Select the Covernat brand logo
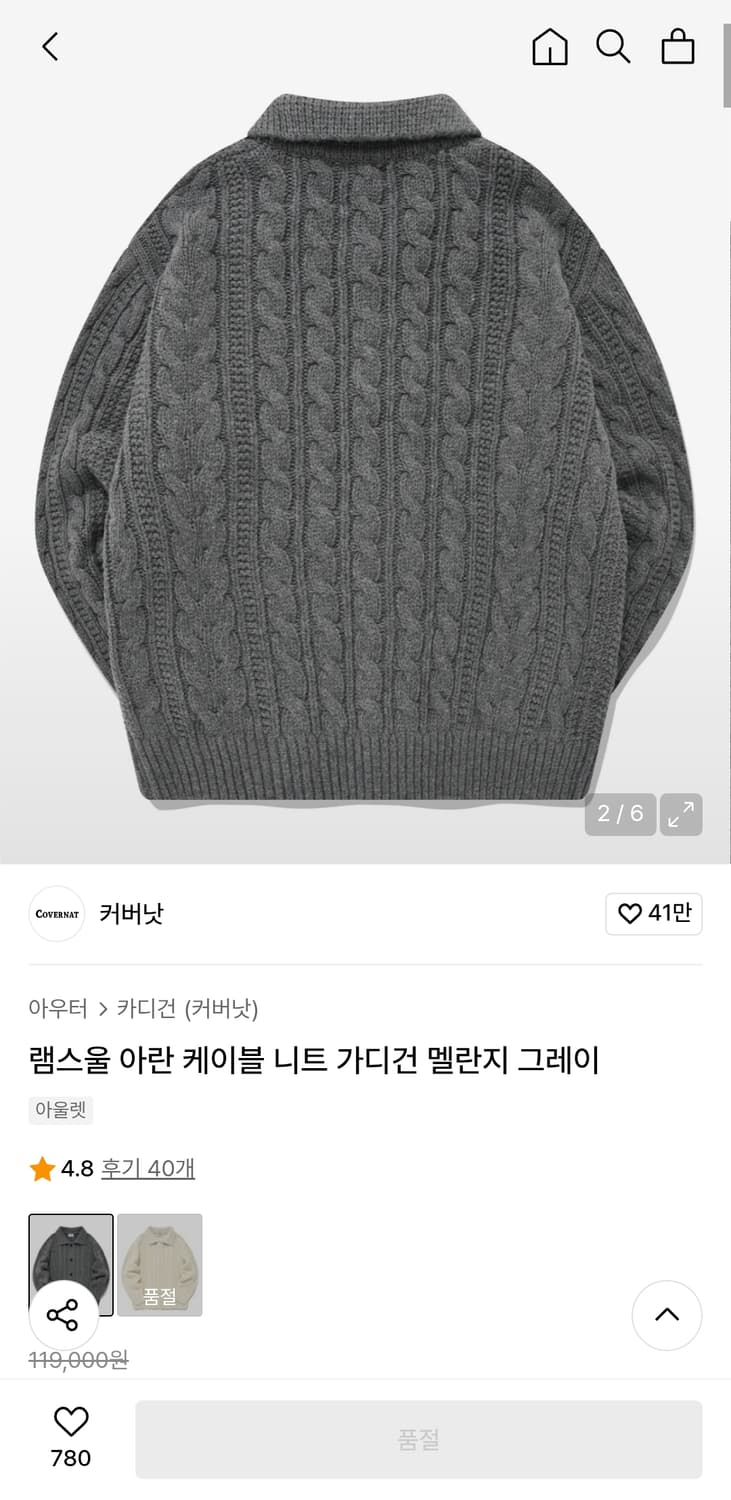Viewport: 731px width, 1500px height. click(57, 913)
